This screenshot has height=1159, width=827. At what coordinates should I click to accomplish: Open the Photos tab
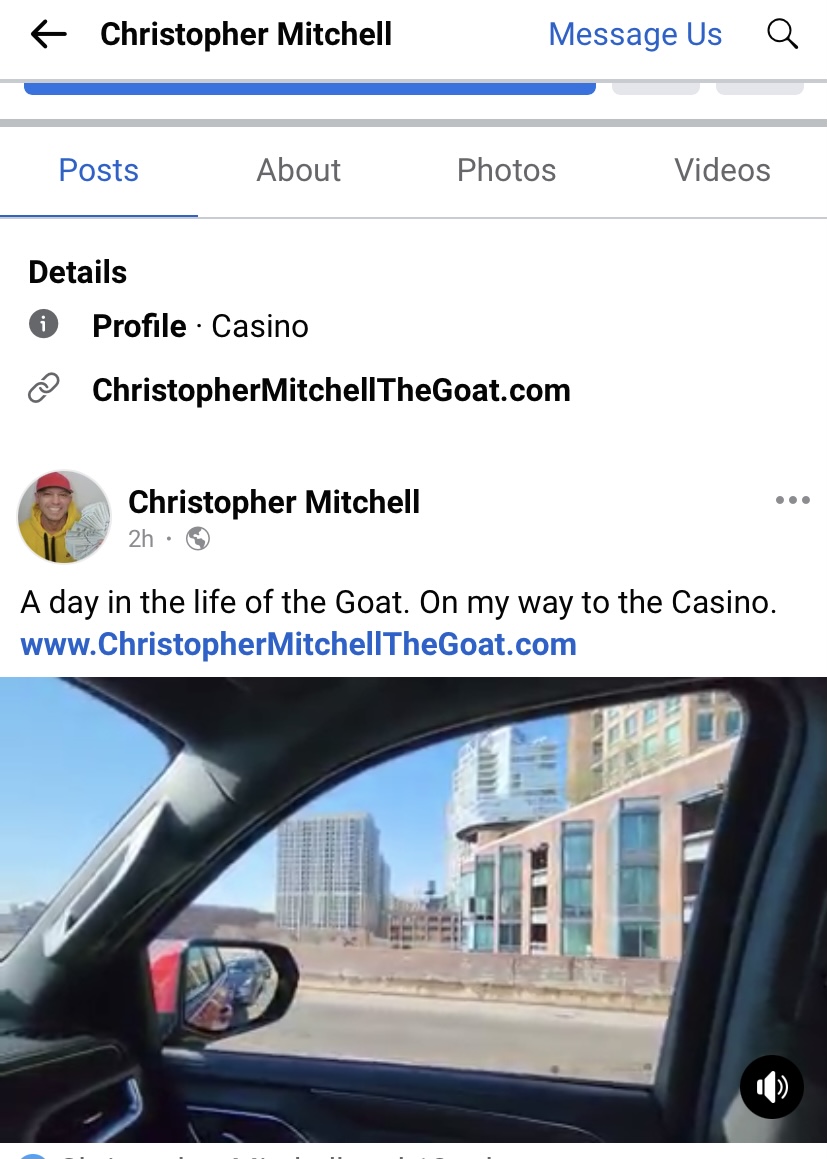506,170
